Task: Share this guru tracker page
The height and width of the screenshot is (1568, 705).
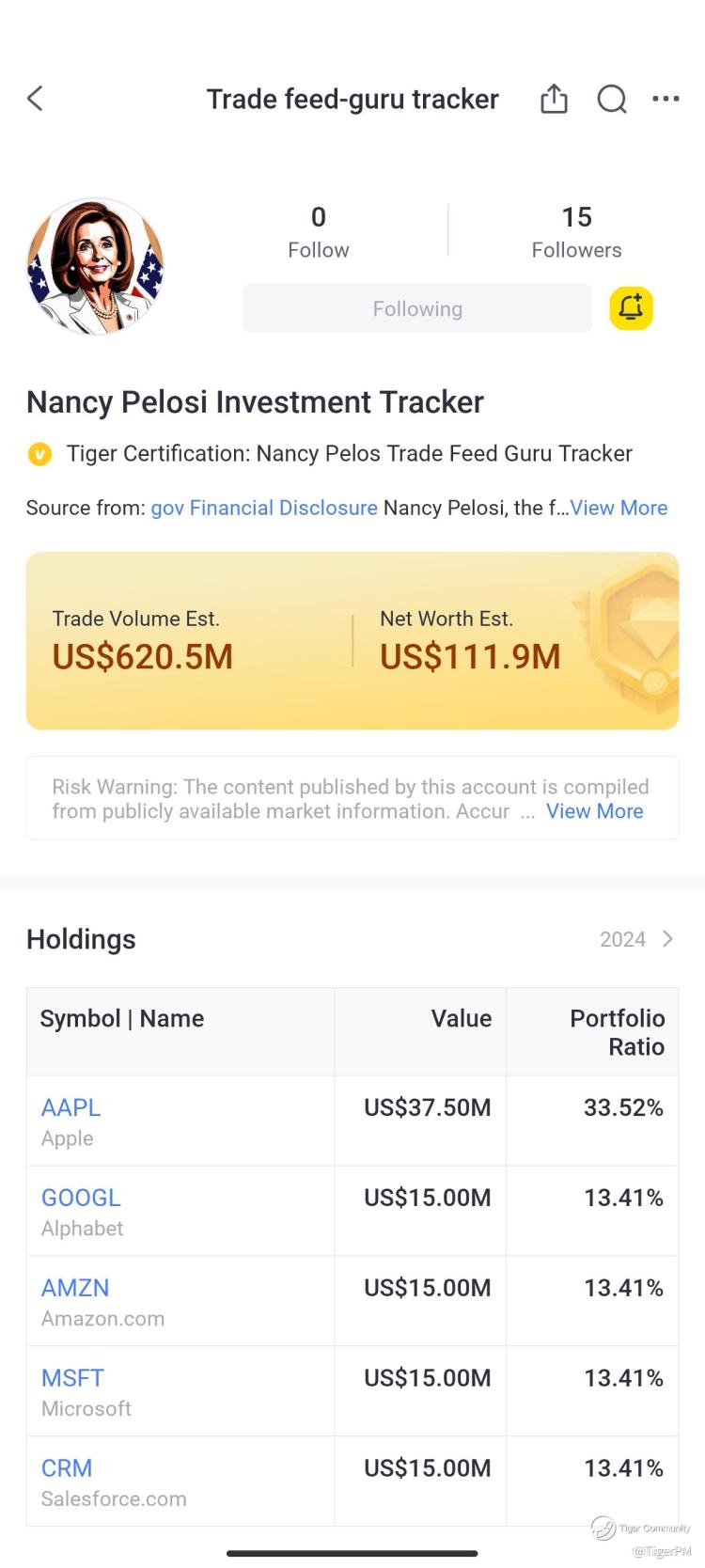Action: (554, 99)
